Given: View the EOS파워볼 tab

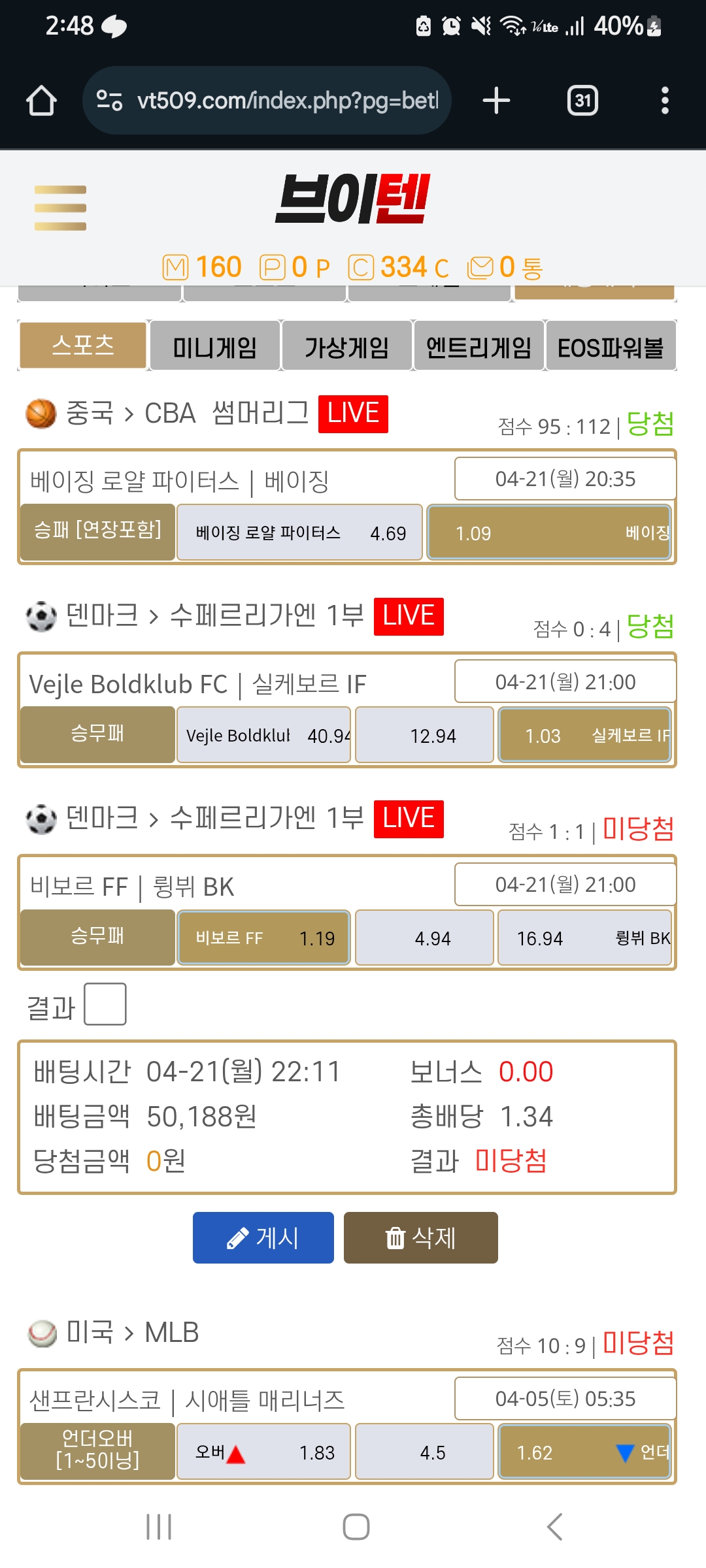Looking at the screenshot, I should [611, 346].
